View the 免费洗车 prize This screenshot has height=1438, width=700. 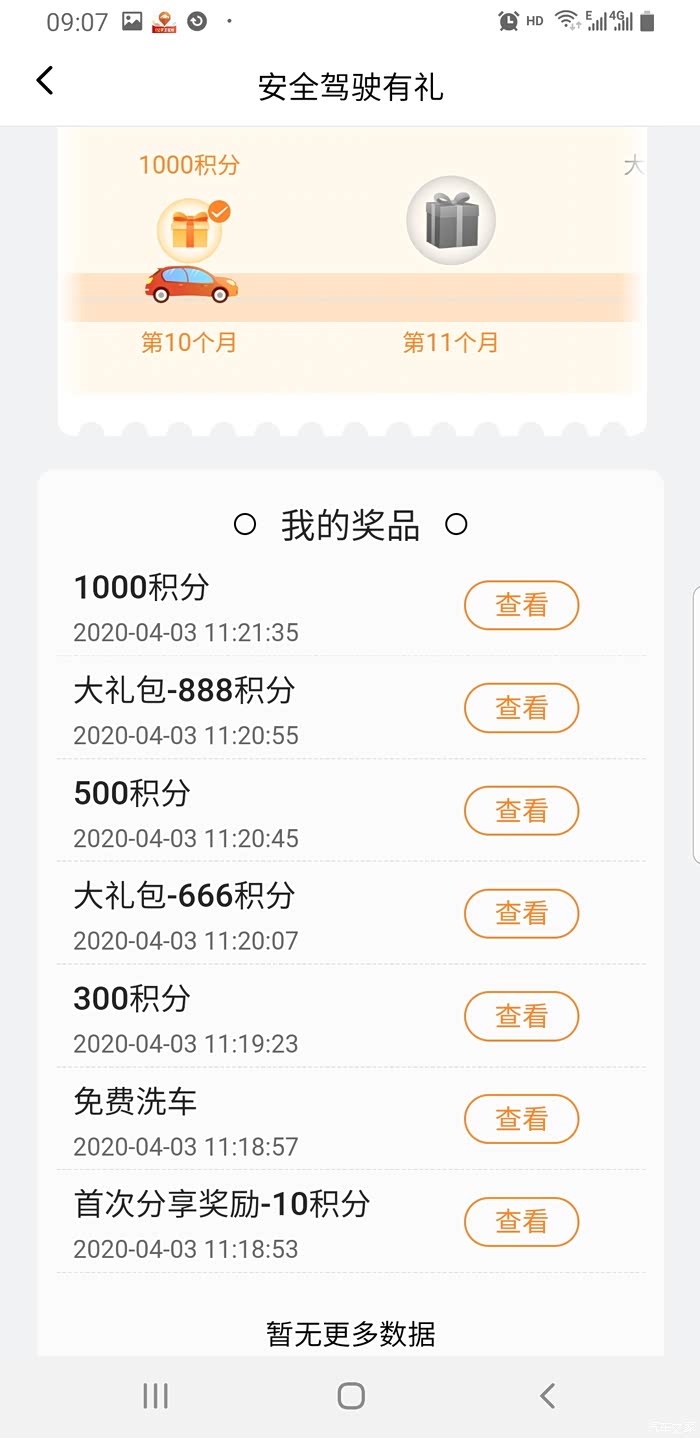521,1119
